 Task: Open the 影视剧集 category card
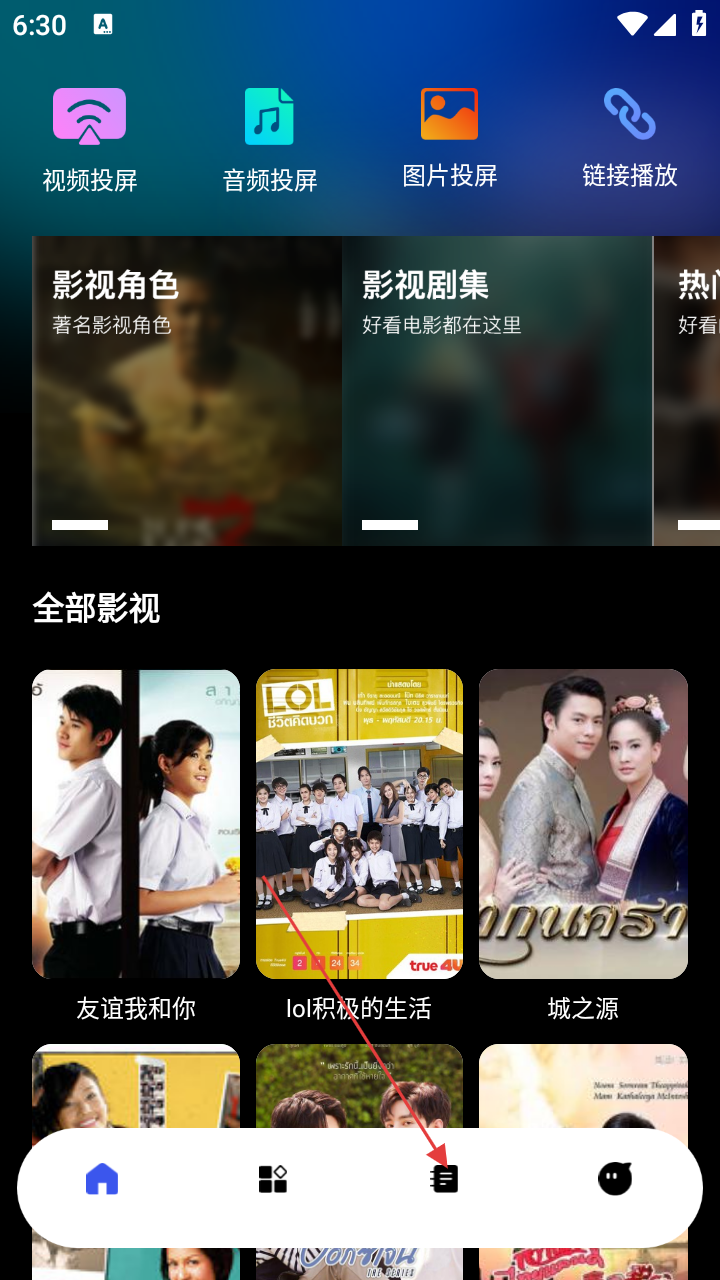point(497,390)
